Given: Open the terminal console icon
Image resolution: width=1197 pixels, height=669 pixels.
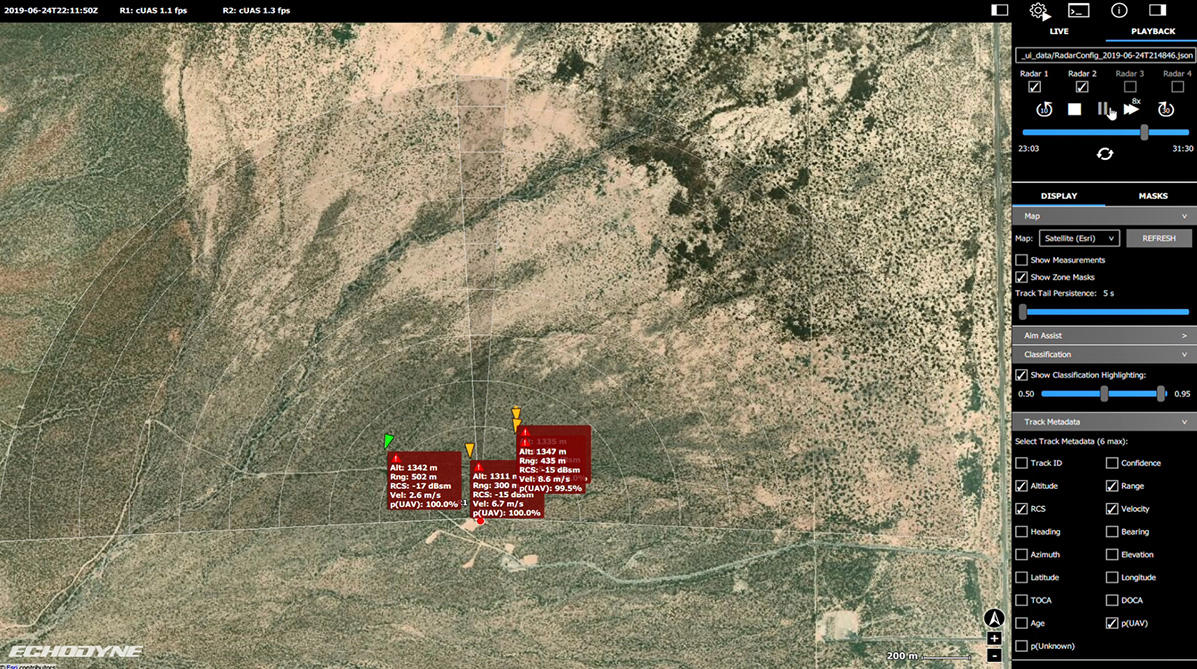Looking at the screenshot, I should coord(1078,11).
